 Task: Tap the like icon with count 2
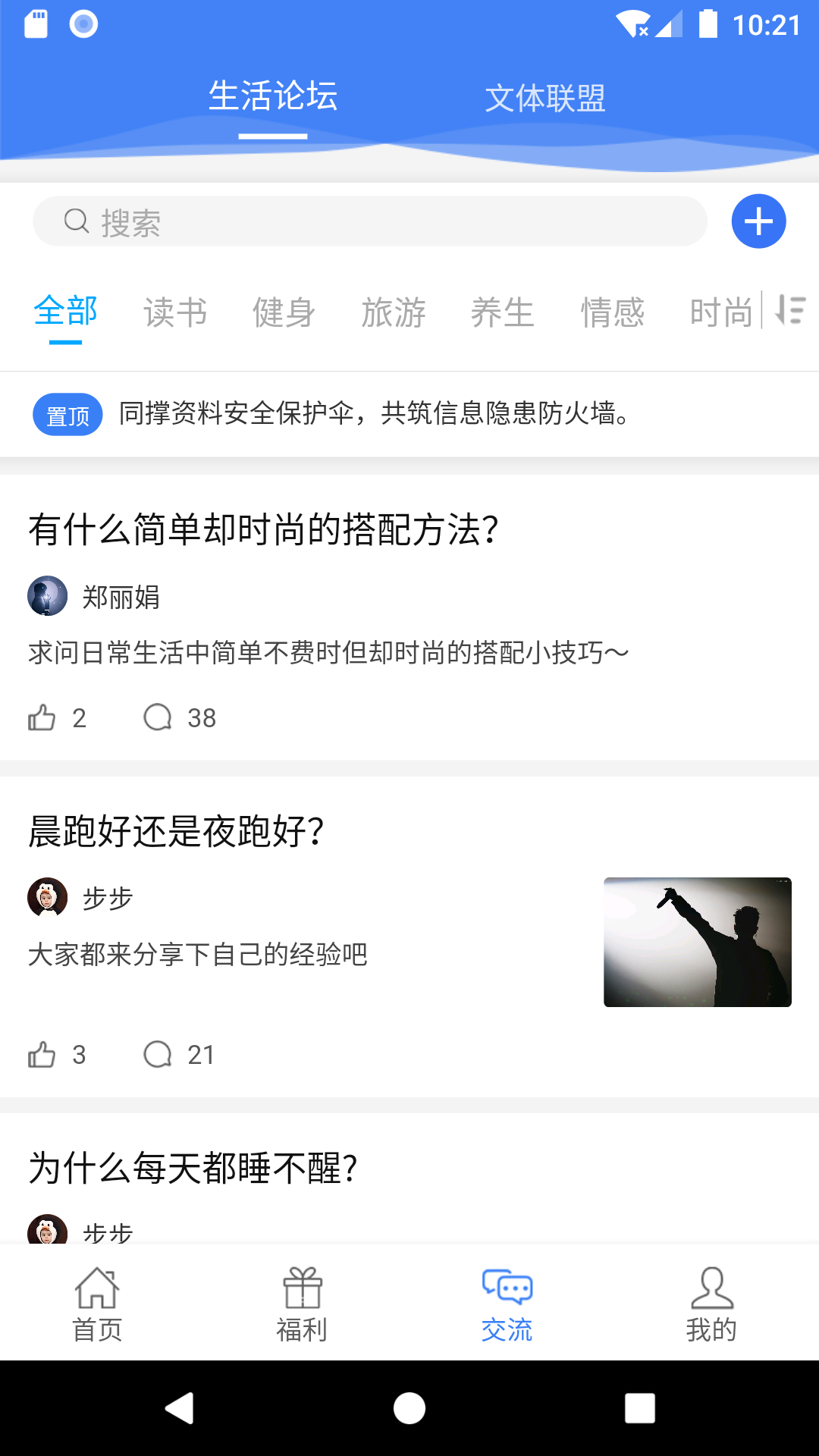[42, 717]
